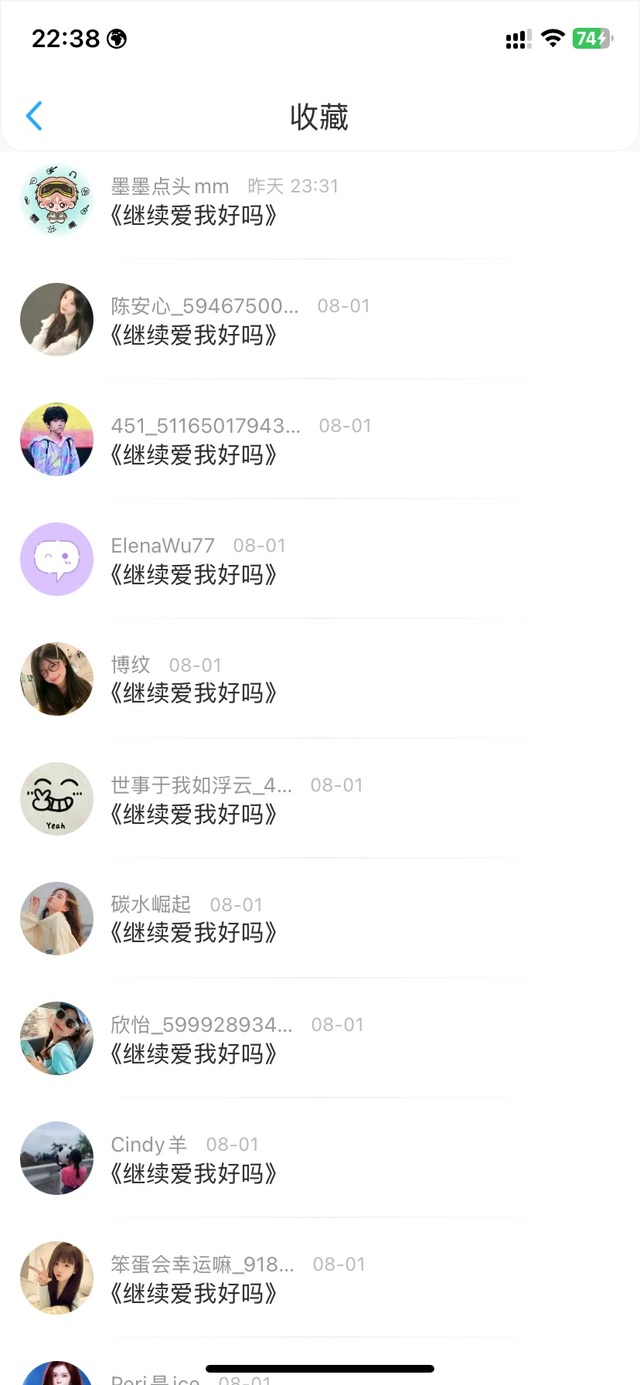The width and height of the screenshot is (640, 1385).
Task: Go back from the 收藏 page
Action: click(x=34, y=116)
